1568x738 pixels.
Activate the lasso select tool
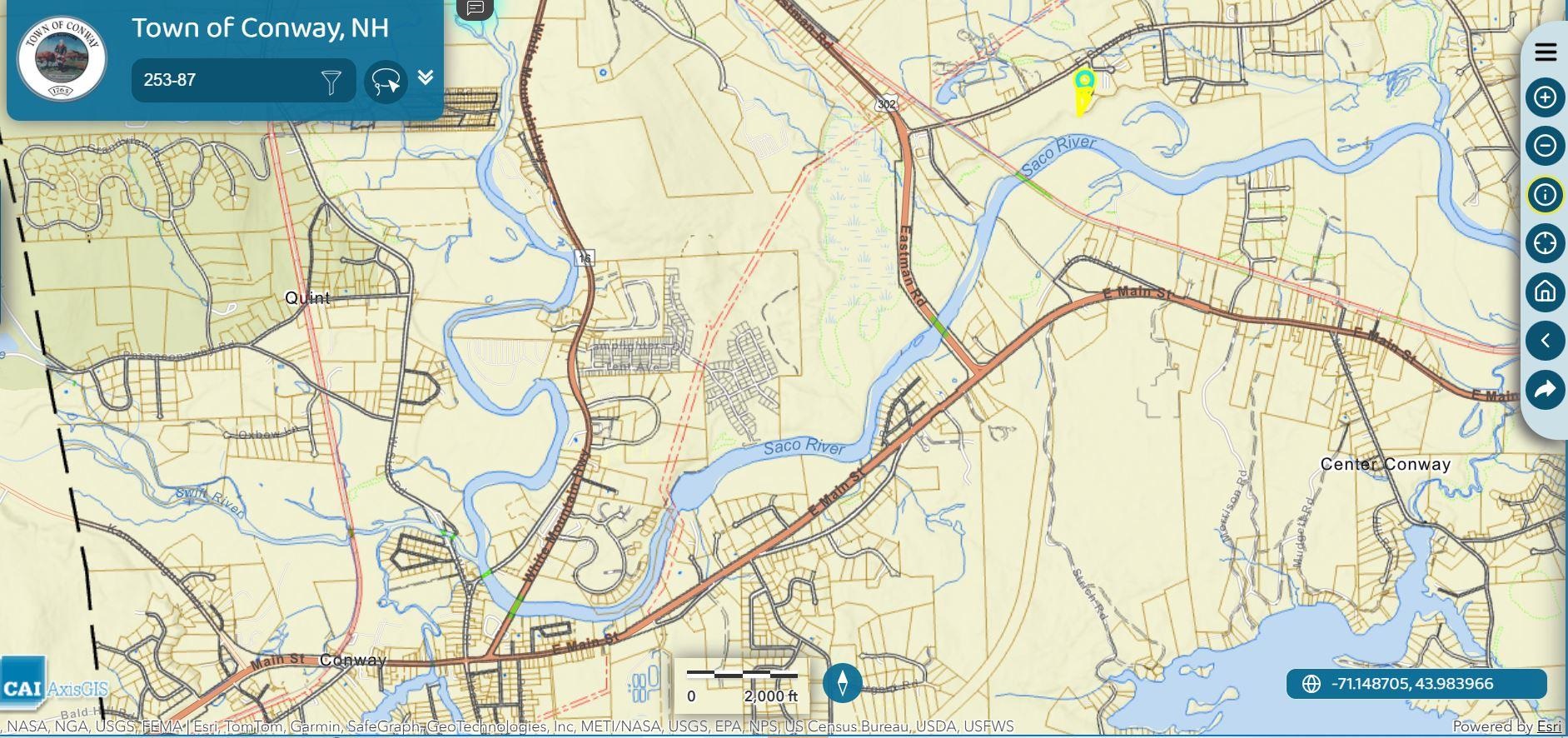[x=386, y=82]
